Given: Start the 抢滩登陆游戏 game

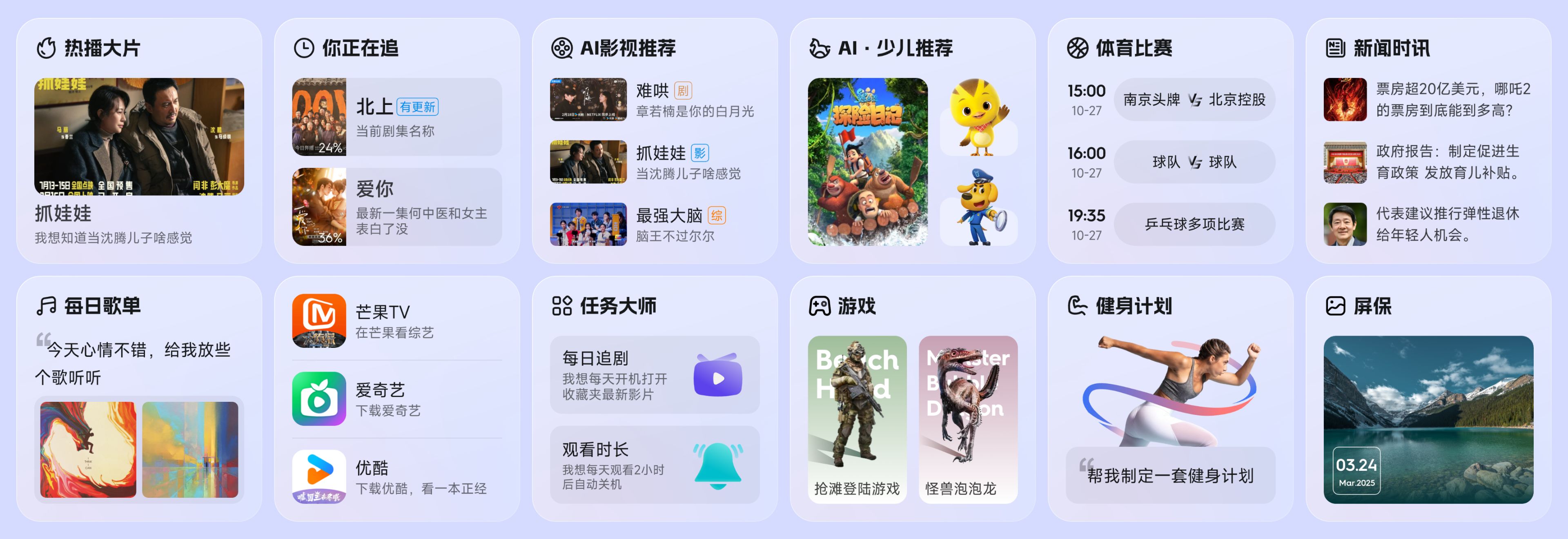Looking at the screenshot, I should point(856,420).
